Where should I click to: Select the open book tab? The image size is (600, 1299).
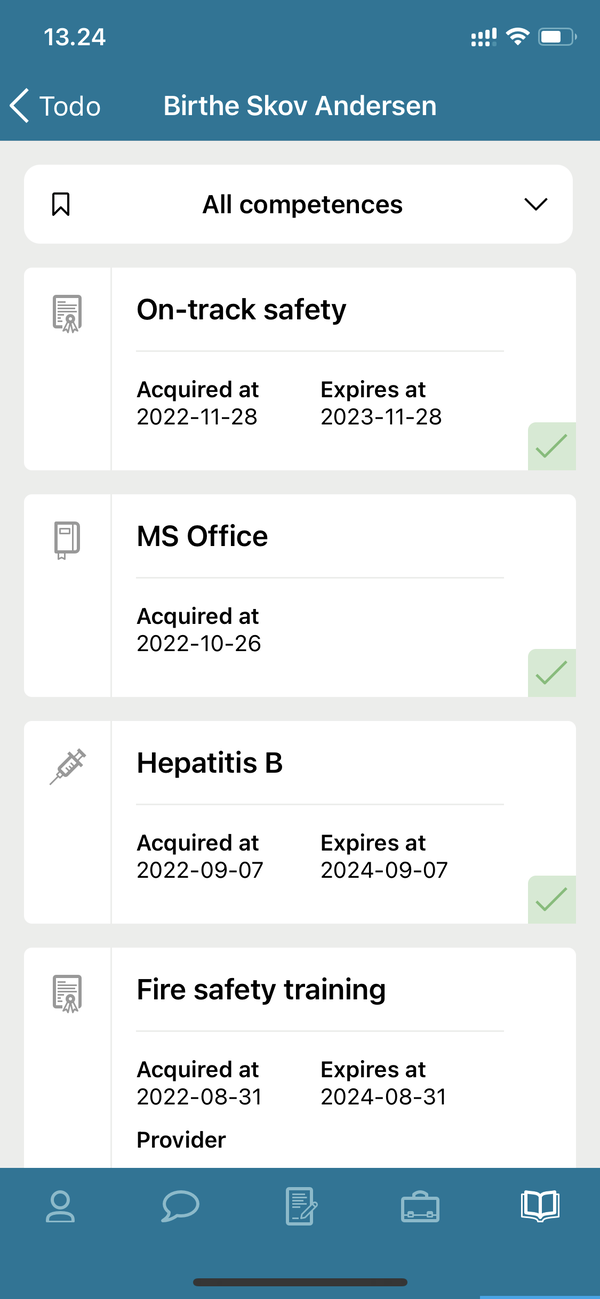click(540, 1206)
